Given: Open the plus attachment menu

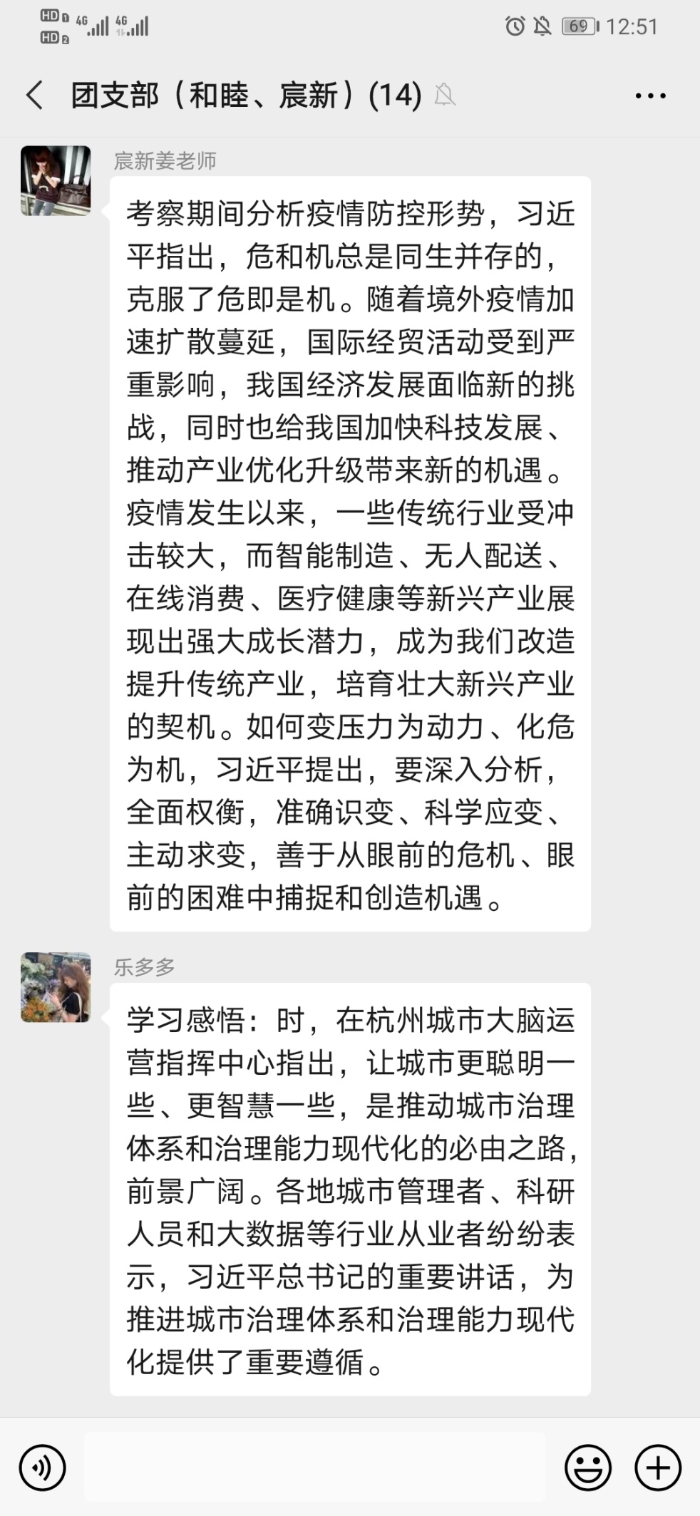Looking at the screenshot, I should (x=657, y=1467).
